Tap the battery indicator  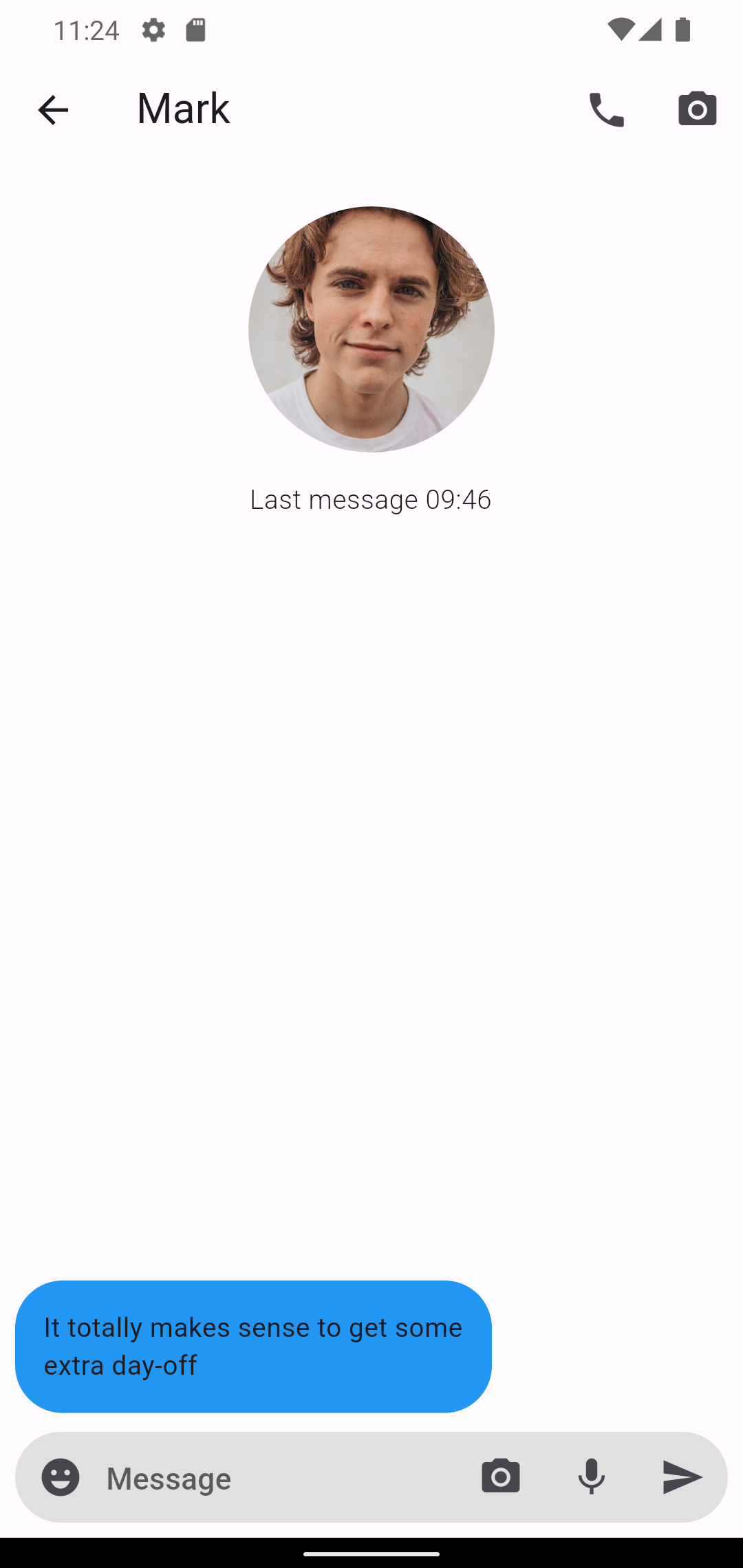tap(682, 29)
